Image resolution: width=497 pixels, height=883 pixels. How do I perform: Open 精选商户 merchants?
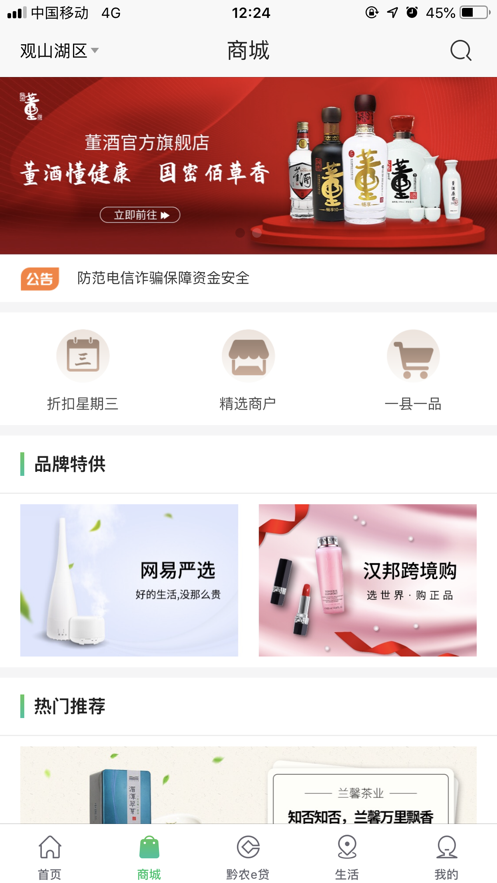[248, 371]
